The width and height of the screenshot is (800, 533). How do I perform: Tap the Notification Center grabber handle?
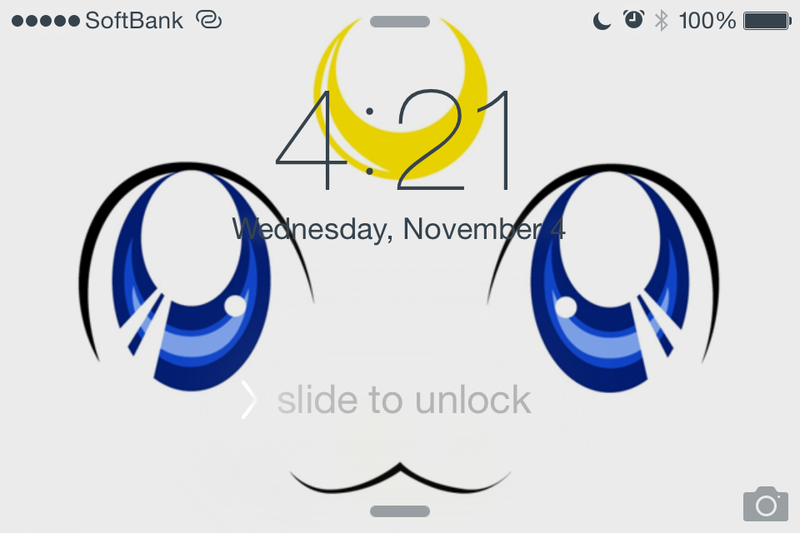point(400,21)
